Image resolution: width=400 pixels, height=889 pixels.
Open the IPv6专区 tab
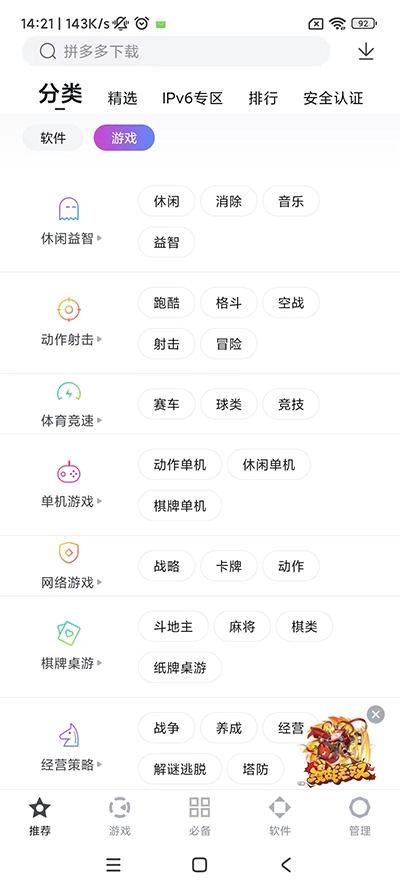coord(193,98)
